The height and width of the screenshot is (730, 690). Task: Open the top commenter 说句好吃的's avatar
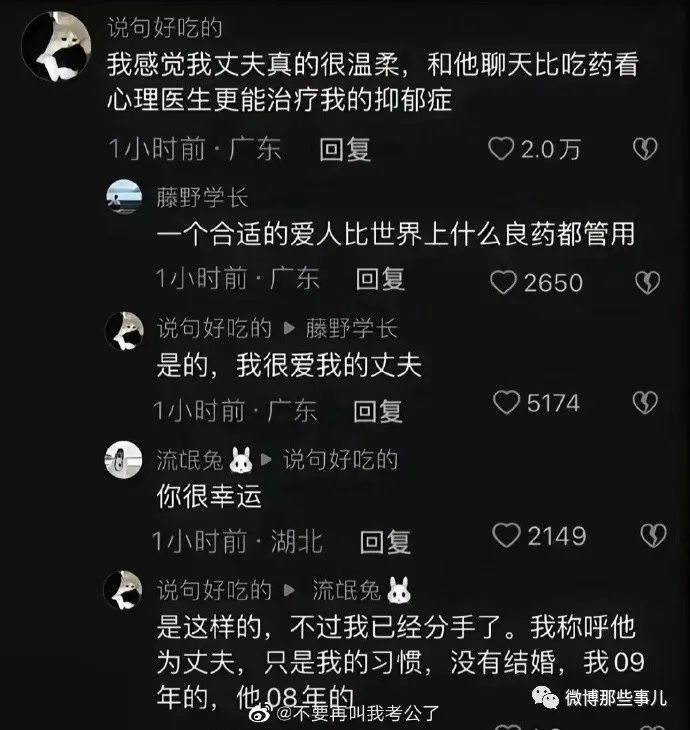(57, 45)
